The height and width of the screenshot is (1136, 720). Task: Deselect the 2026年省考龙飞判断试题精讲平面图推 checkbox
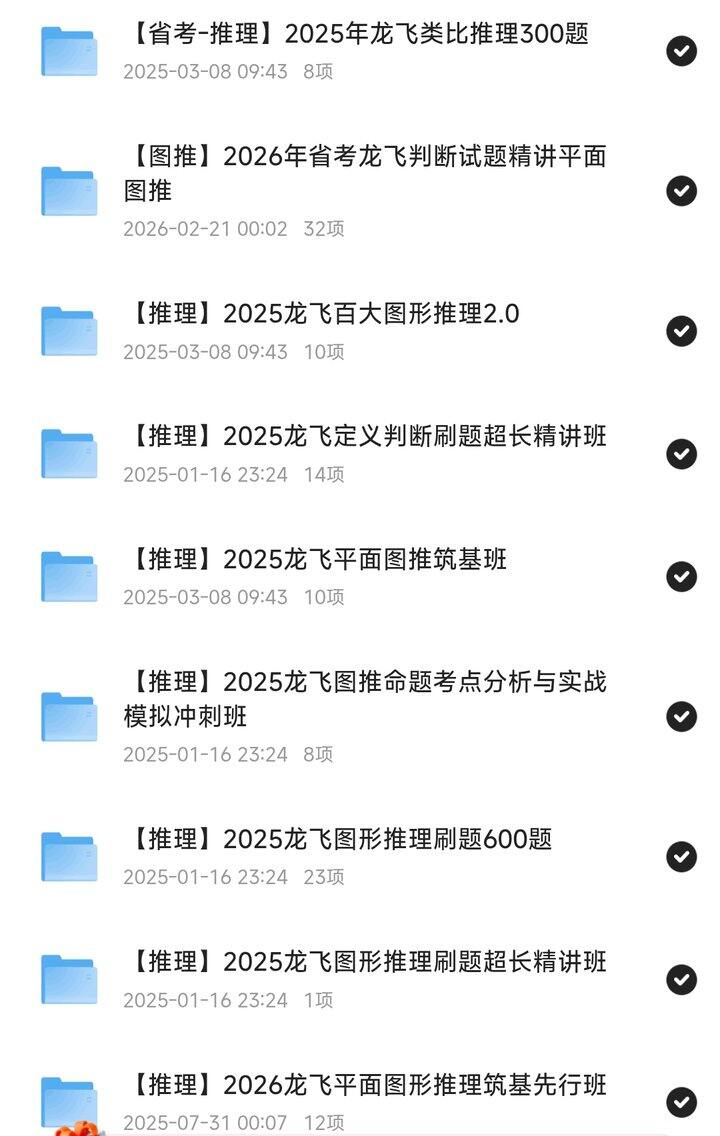tap(682, 191)
